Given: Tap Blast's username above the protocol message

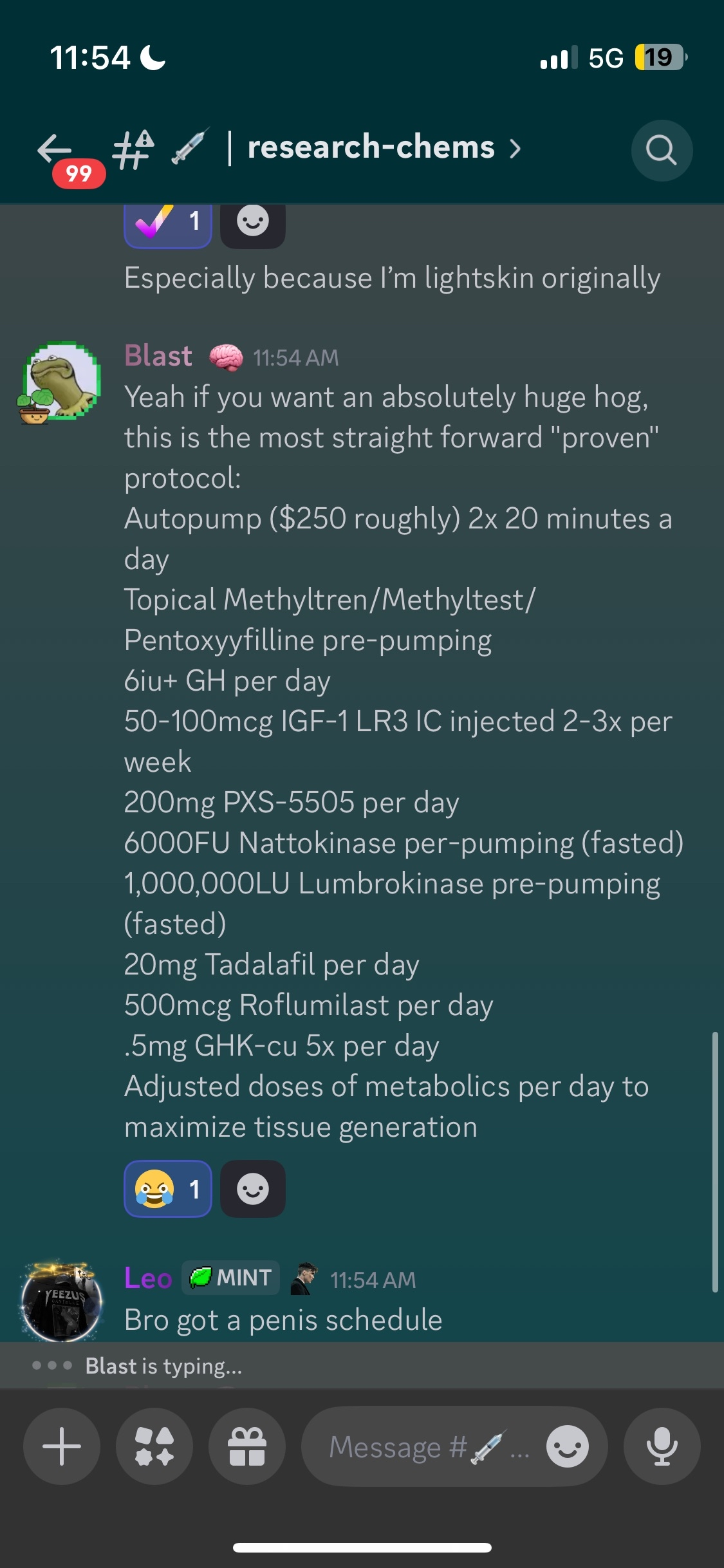Looking at the screenshot, I should pos(158,356).
